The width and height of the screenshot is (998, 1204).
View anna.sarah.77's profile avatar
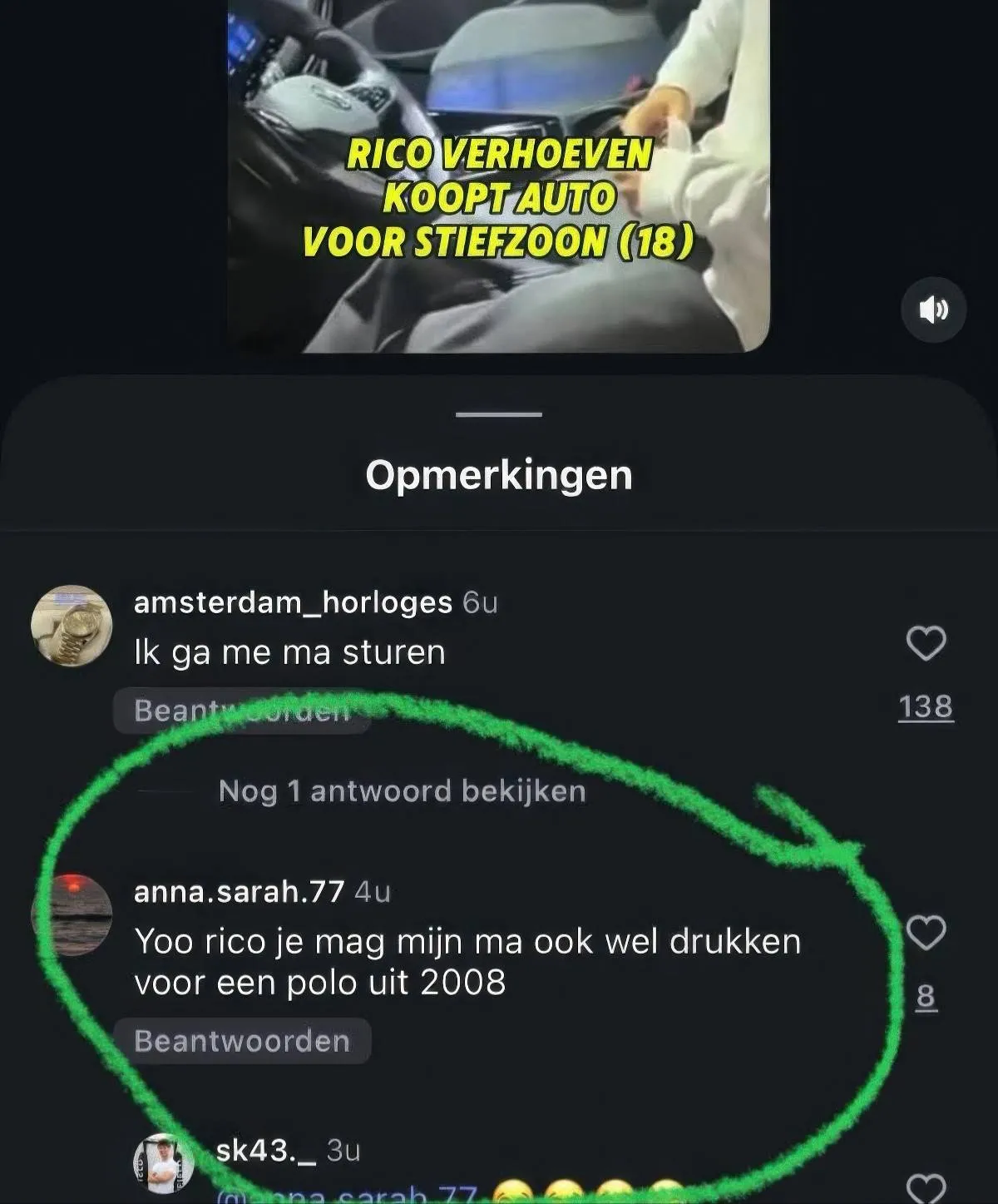pos(72,914)
